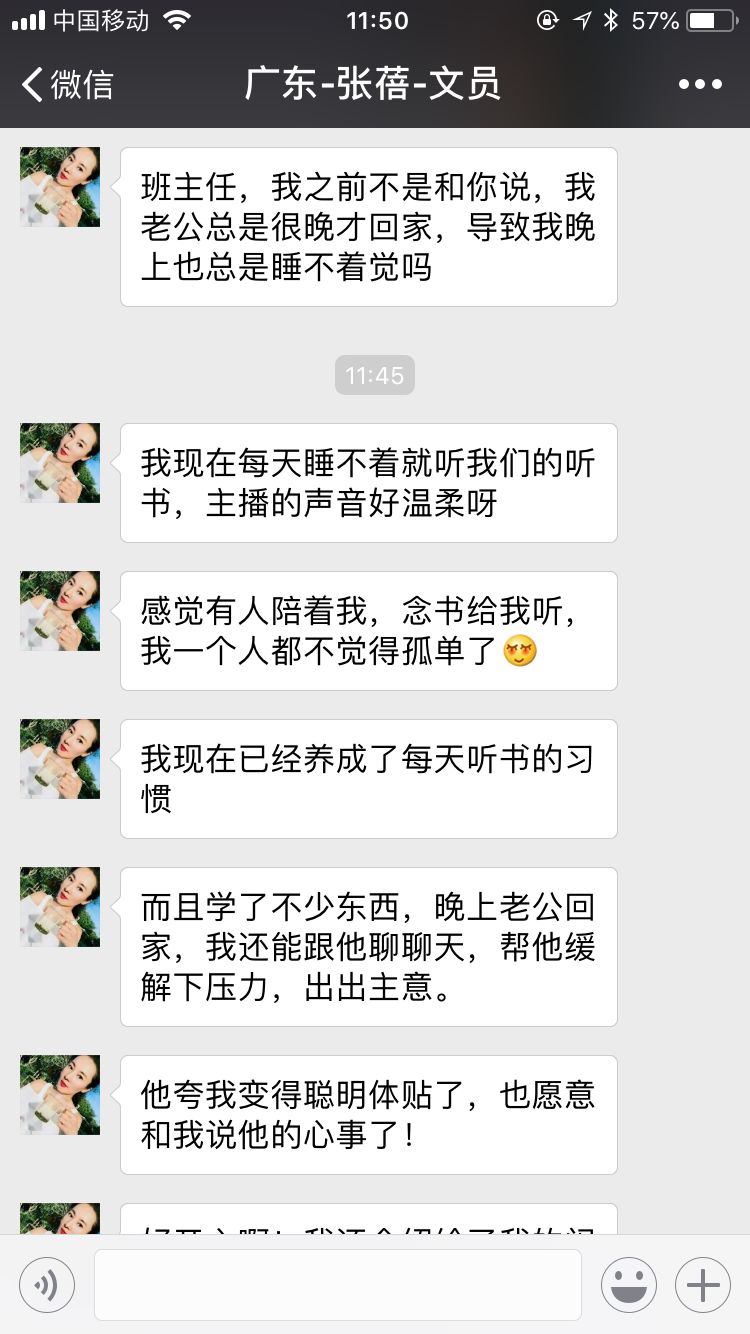
Task: Focus the message text field
Action: coord(338,1285)
